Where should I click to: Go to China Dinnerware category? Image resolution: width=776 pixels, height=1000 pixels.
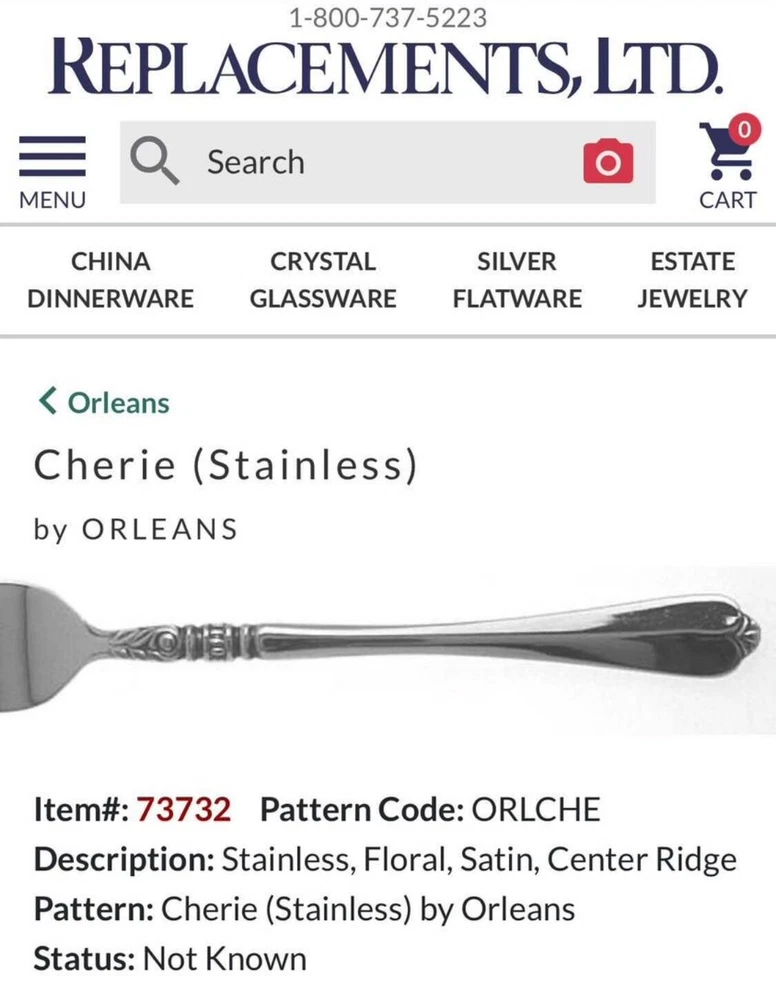coord(110,280)
